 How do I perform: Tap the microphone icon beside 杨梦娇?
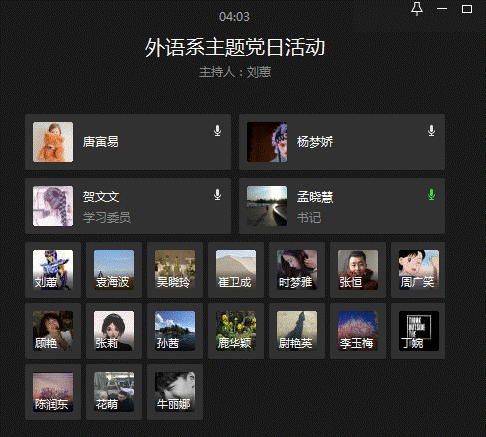click(x=431, y=131)
